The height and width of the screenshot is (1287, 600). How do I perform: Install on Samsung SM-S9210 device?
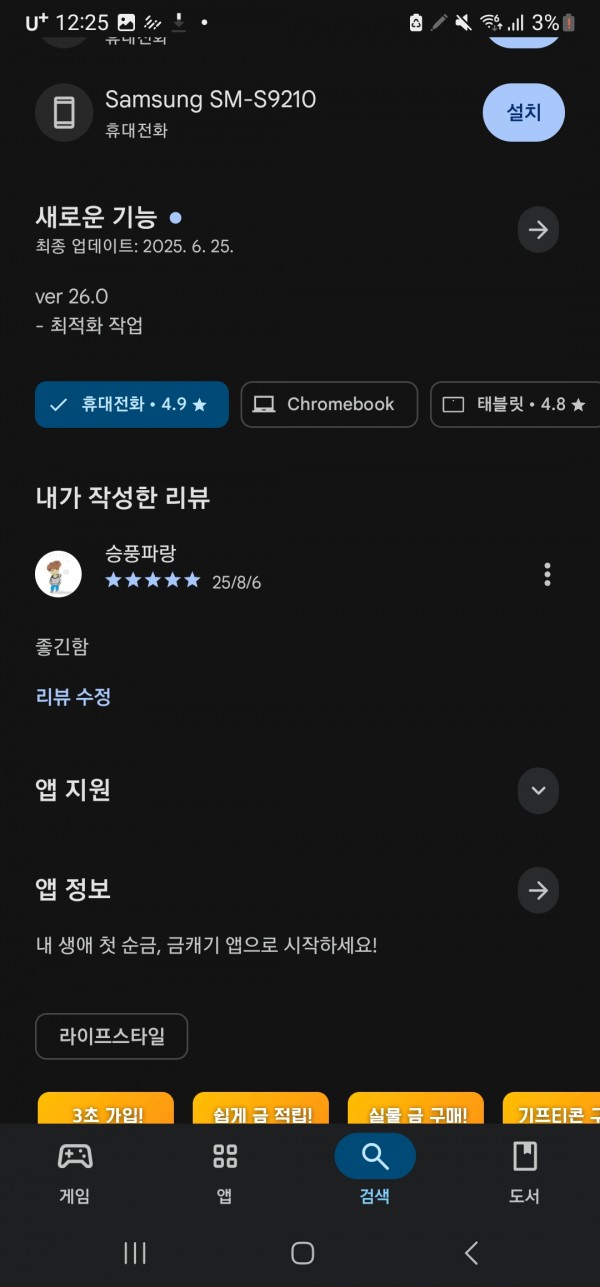523,113
